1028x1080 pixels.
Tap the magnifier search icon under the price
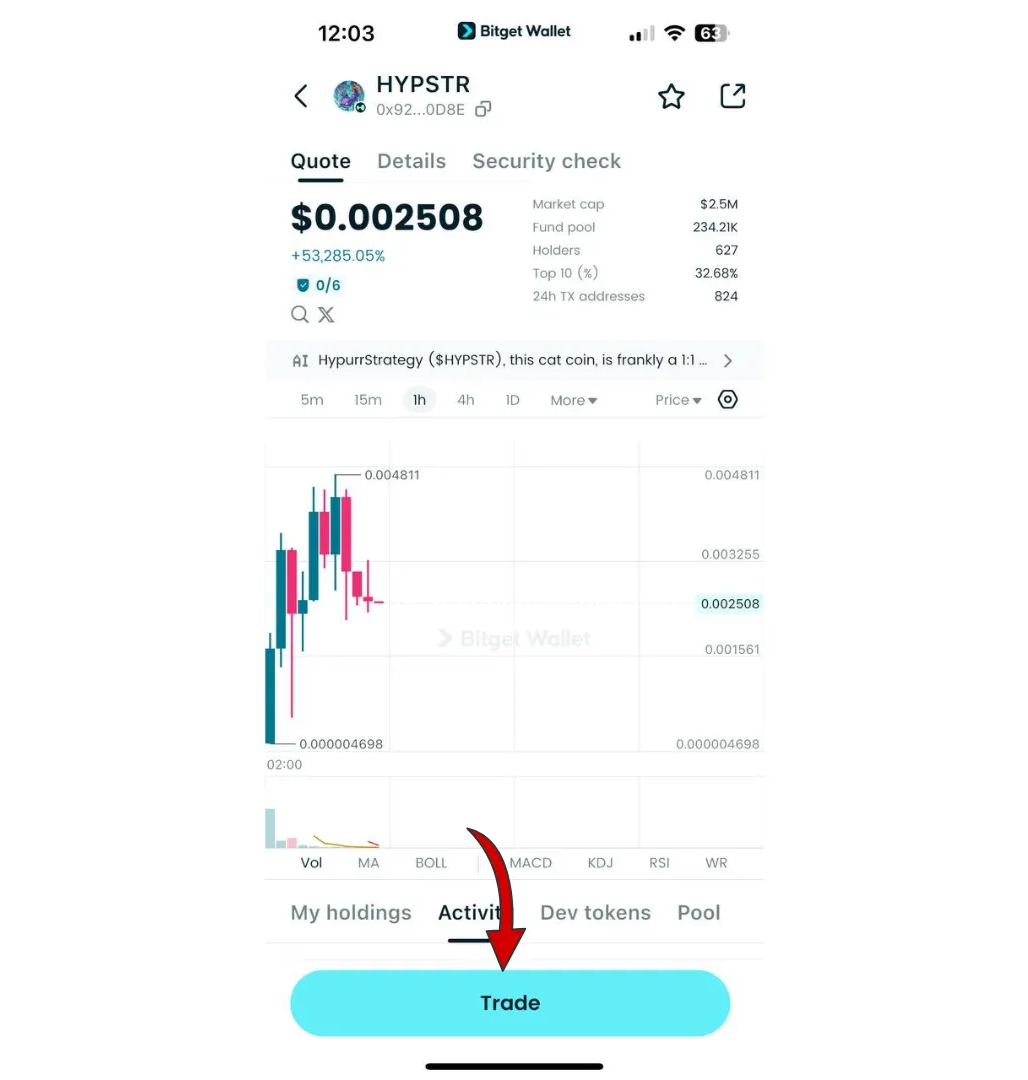pyautogui.click(x=299, y=314)
